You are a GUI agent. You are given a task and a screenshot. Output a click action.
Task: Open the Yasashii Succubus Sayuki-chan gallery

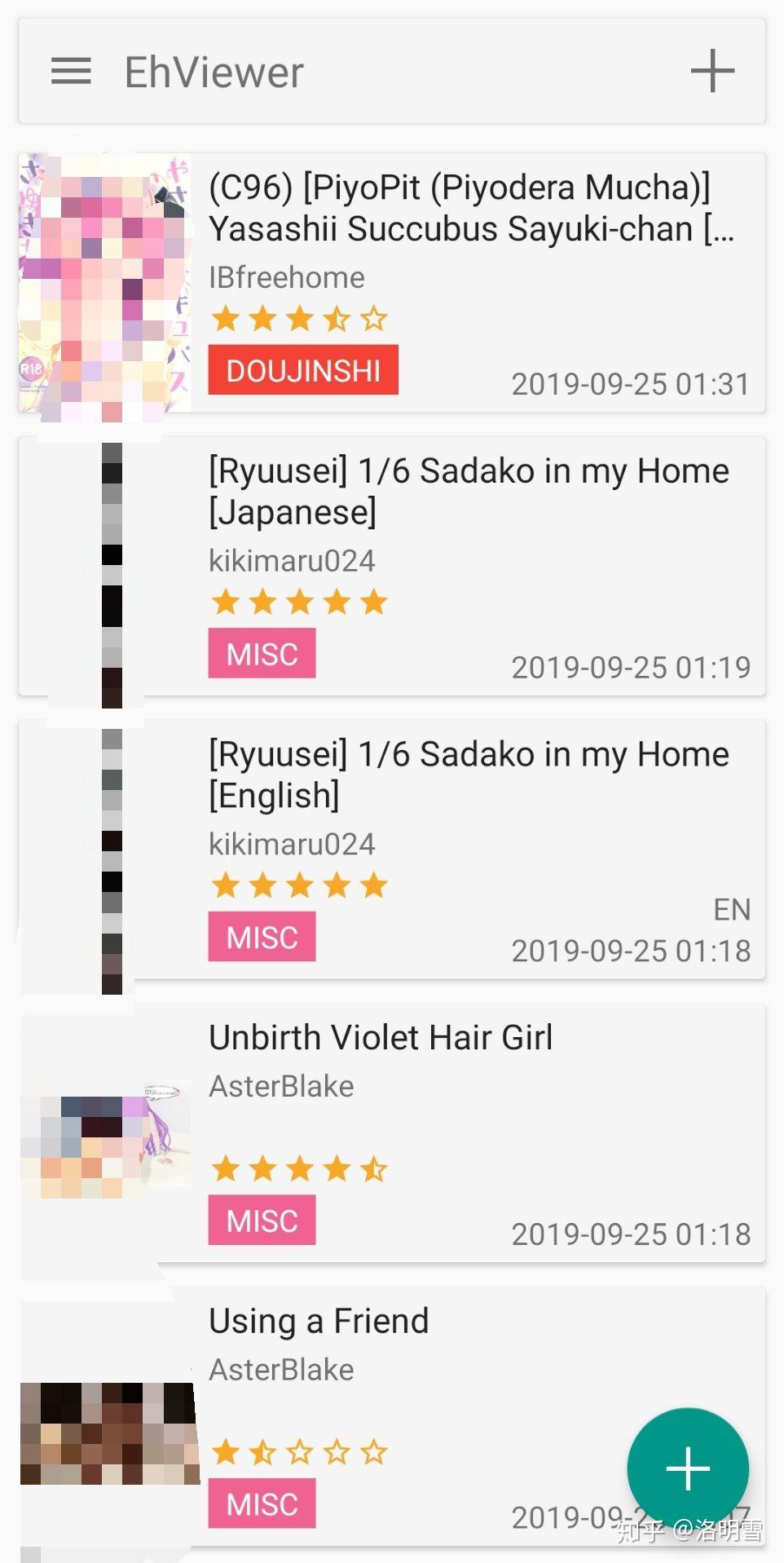(471, 209)
